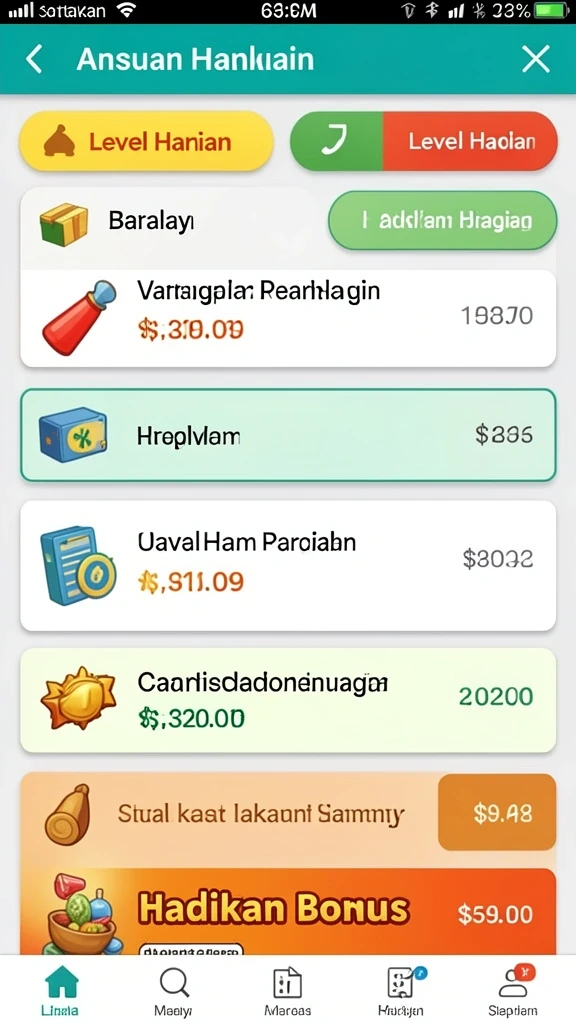Close the screen with the X icon

tap(536, 59)
